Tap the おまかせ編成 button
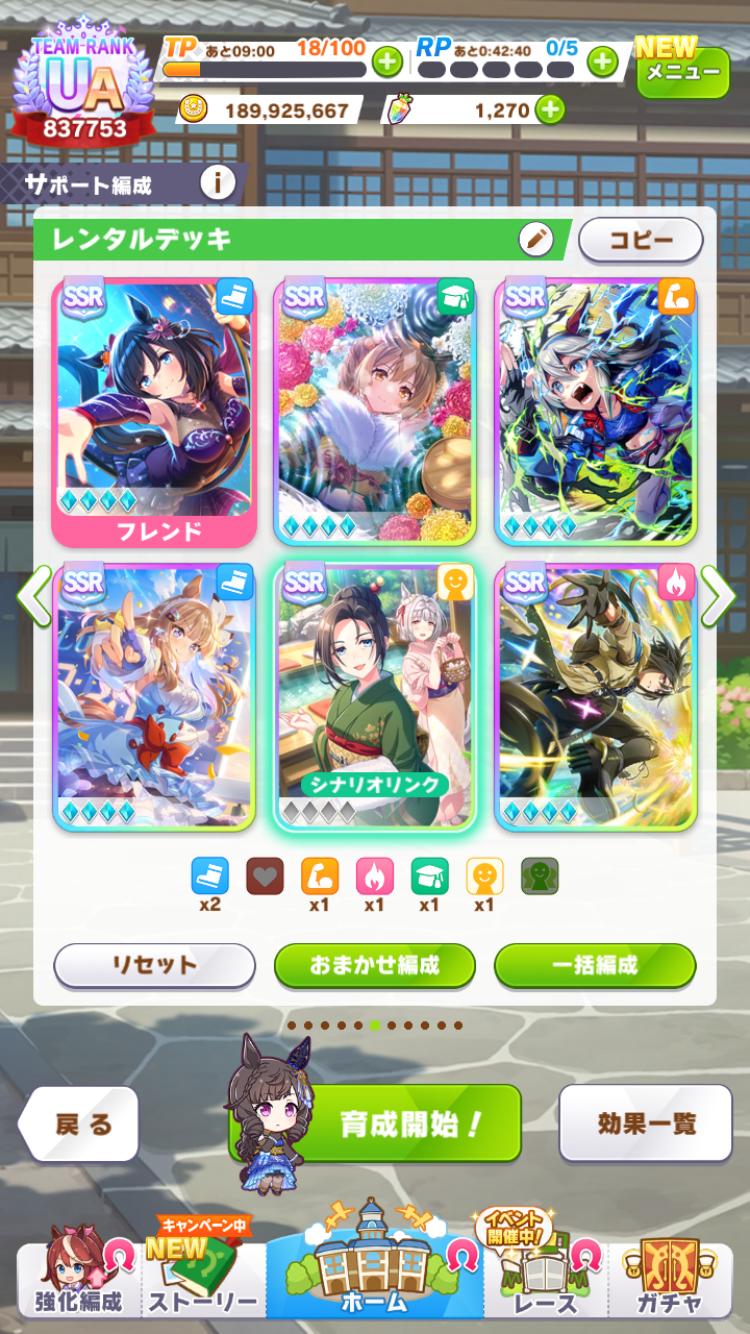Screen dimensions: 750x1334 tap(375, 965)
